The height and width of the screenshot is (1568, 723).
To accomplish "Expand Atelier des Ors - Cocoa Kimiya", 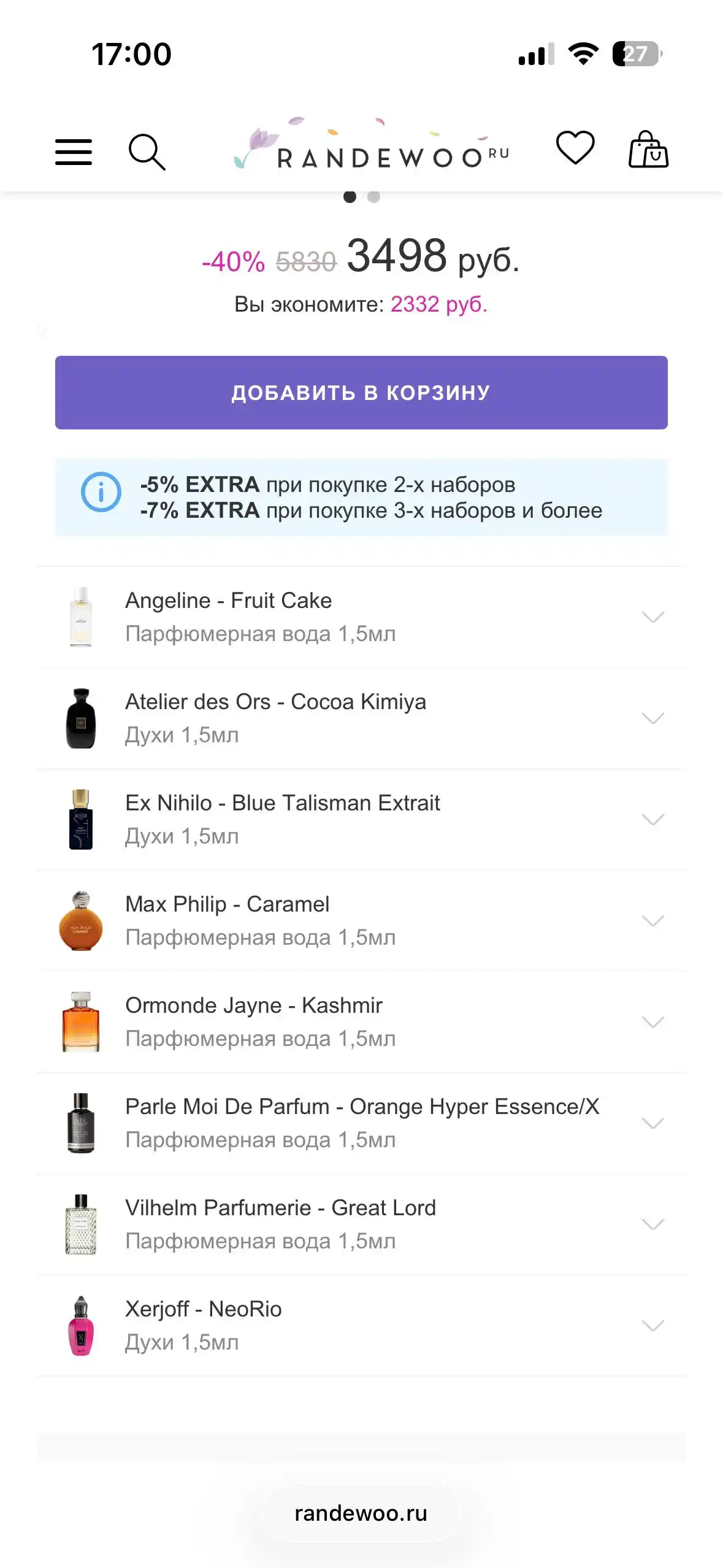I will click(654, 717).
